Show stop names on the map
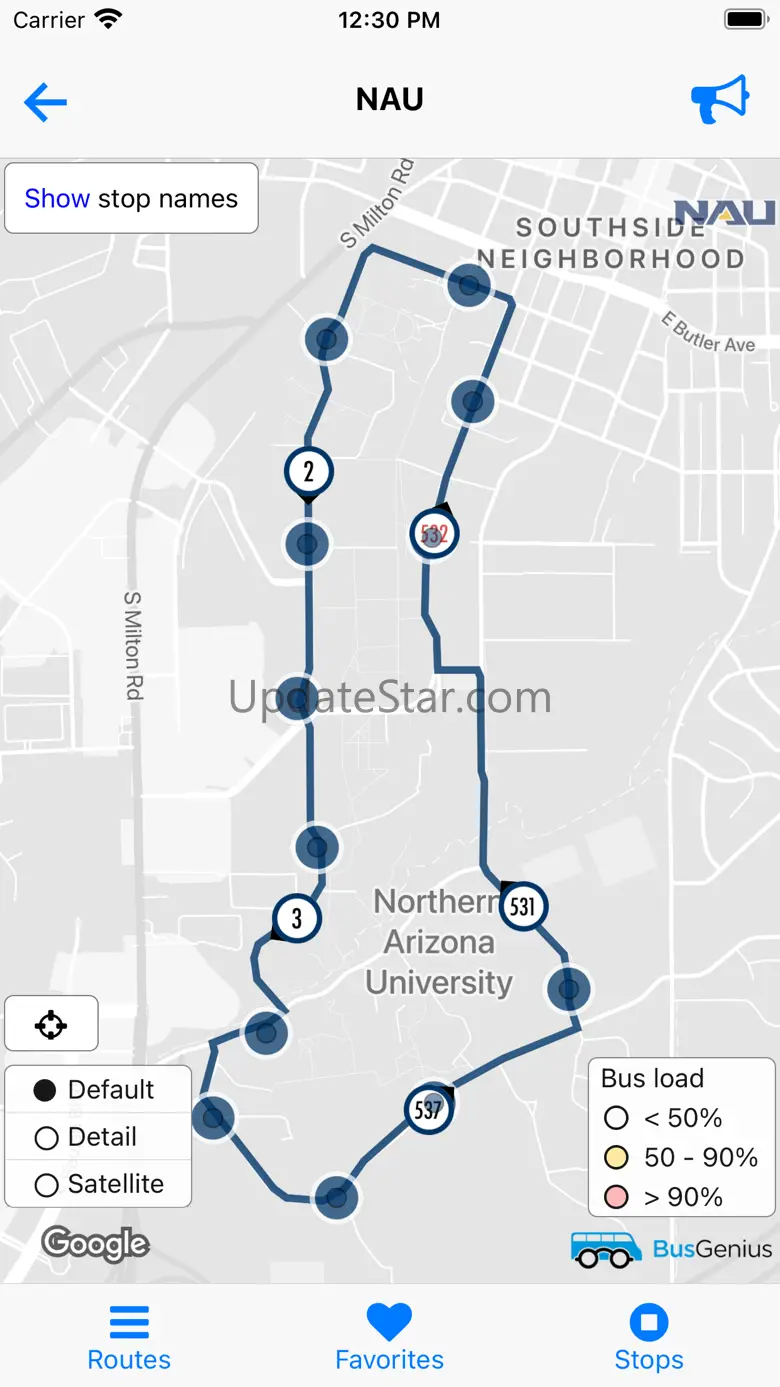This screenshot has height=1387, width=780. (x=131, y=199)
